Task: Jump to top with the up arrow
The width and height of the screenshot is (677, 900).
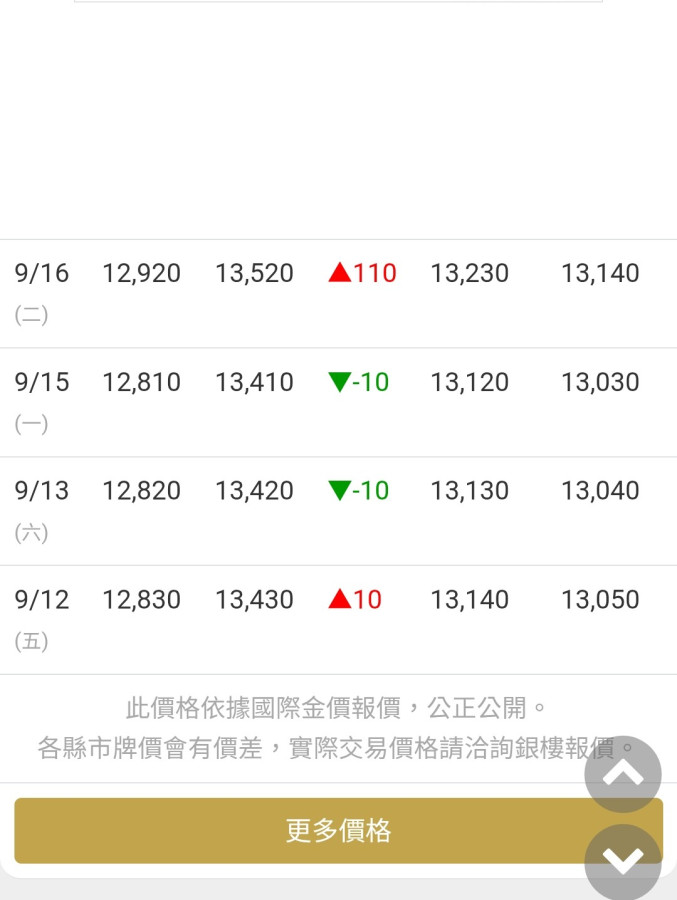Action: (x=623, y=774)
